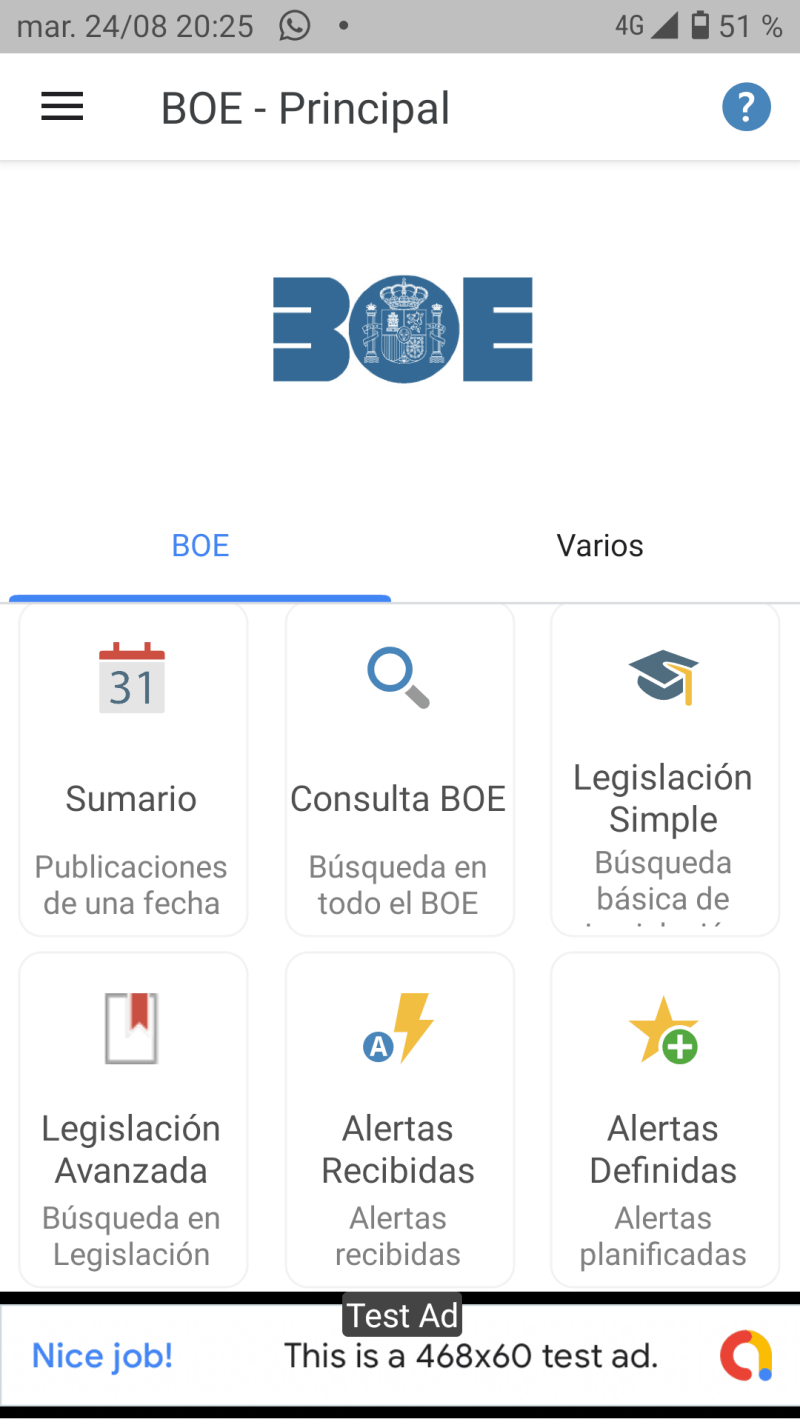Switch to the Varios tab
This screenshot has width=800, height=1422.
coord(600,546)
